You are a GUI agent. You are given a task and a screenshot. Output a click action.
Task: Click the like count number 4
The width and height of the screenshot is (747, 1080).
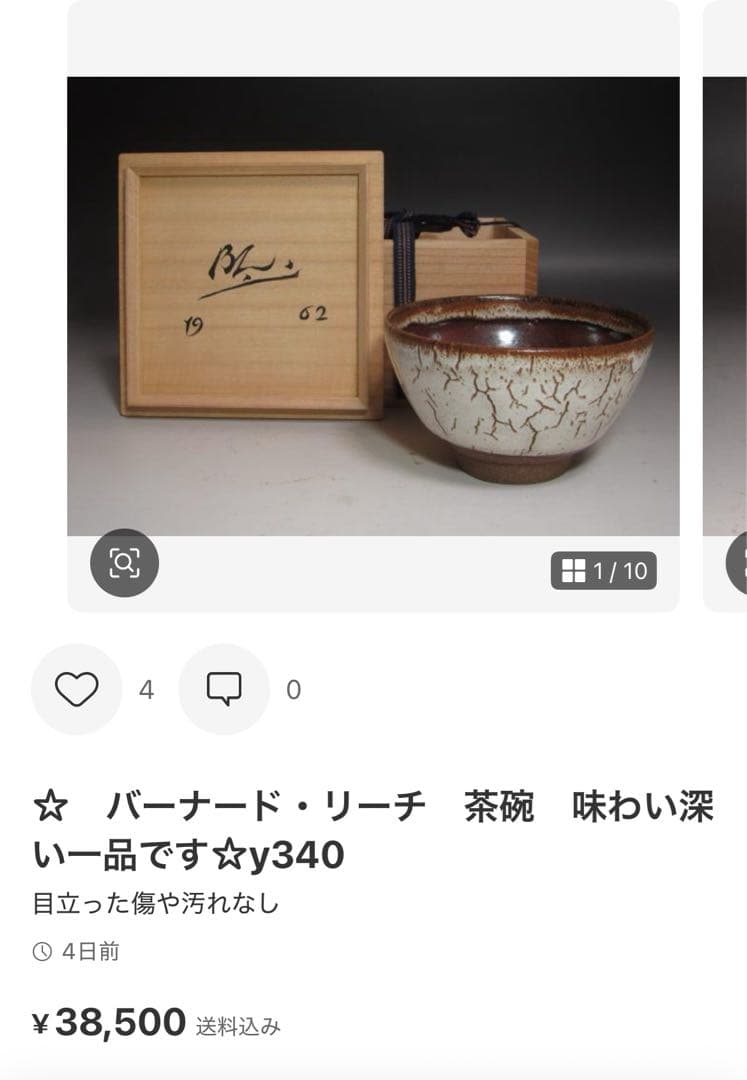tap(146, 688)
